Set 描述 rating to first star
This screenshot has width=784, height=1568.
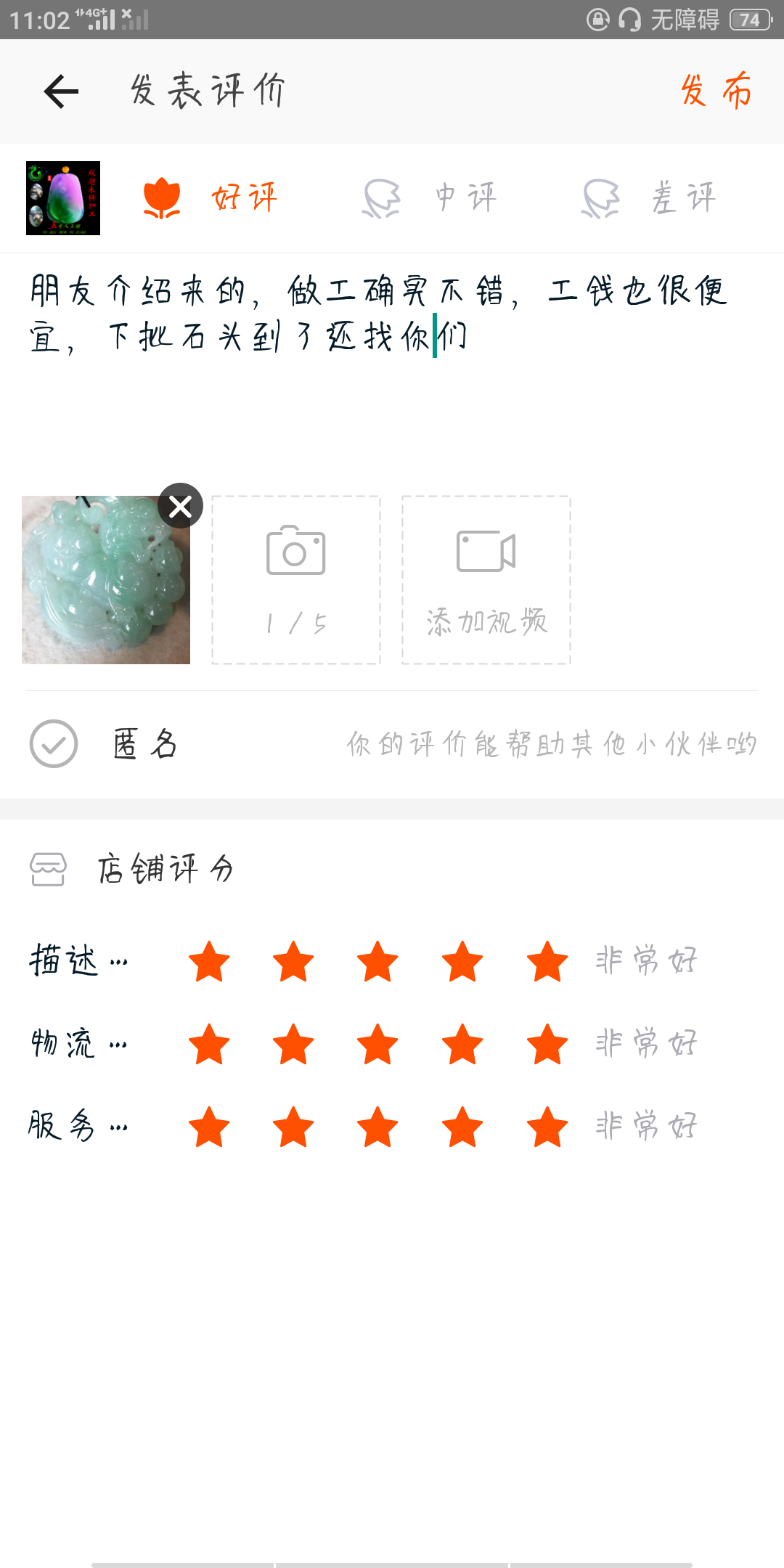tap(209, 961)
